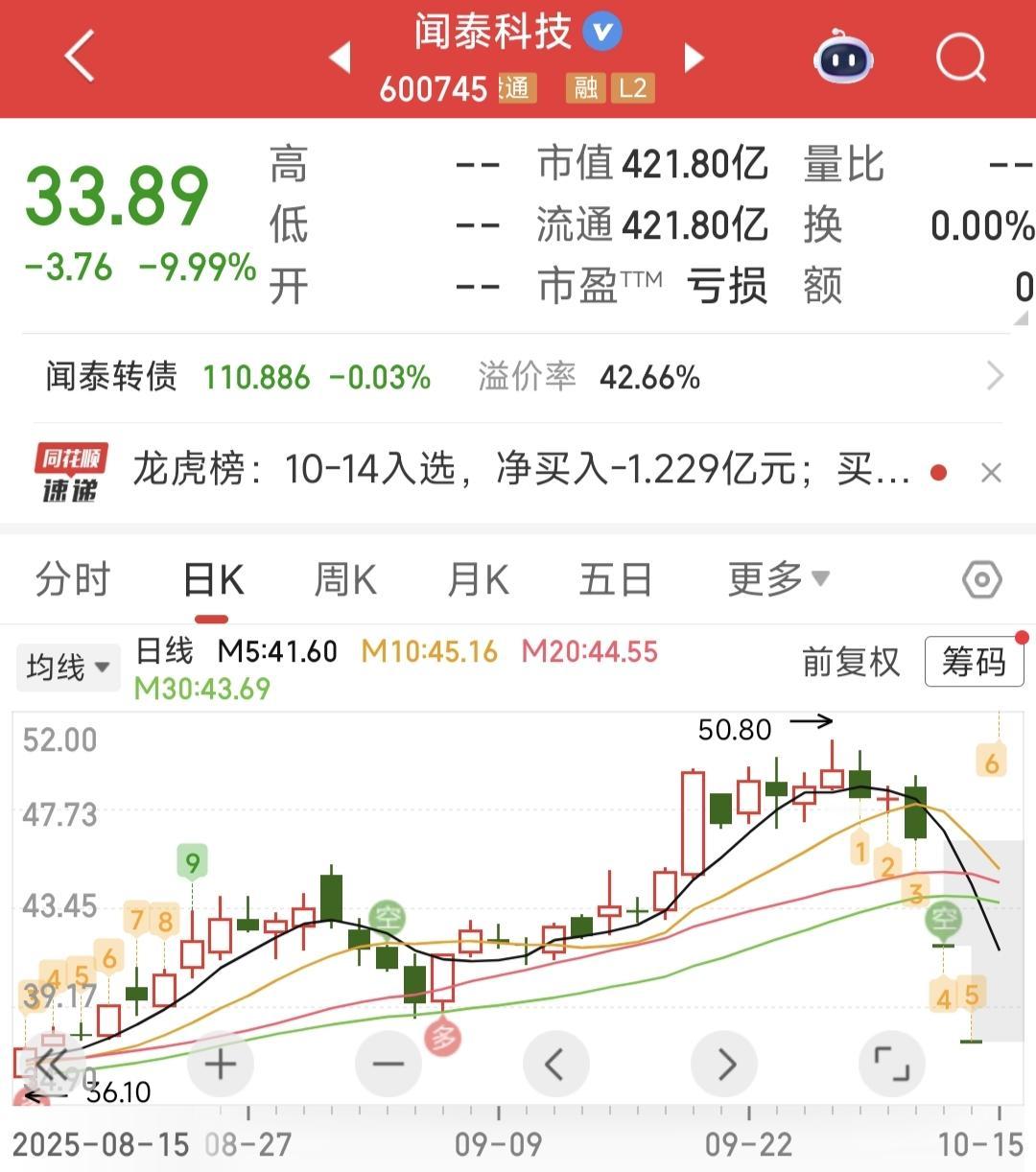Expand chart to fullscreen

(x=892, y=1064)
